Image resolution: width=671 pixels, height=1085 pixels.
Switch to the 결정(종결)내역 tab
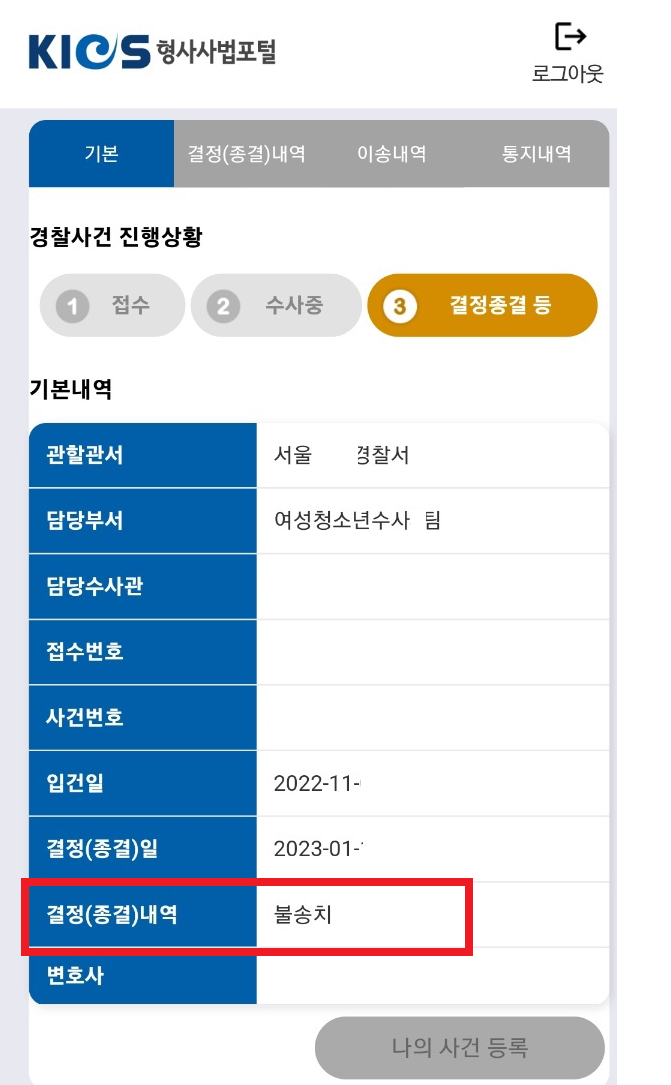[246, 154]
